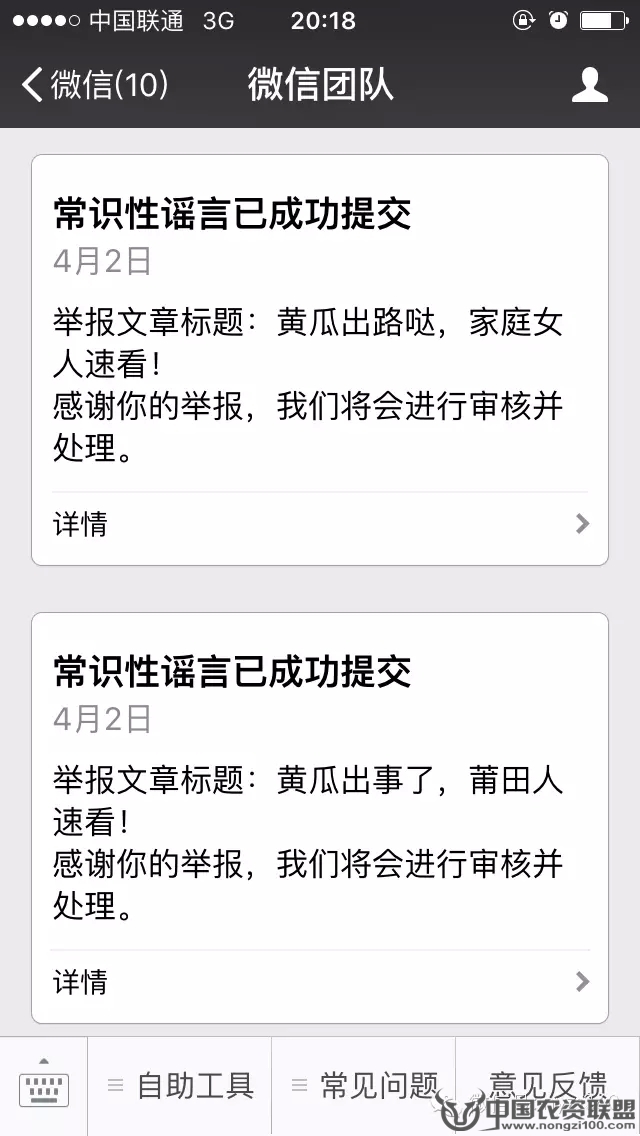The image size is (640, 1136).
Task: Open 详情 for the 黄瓜出事了 report
Action: pos(320,982)
